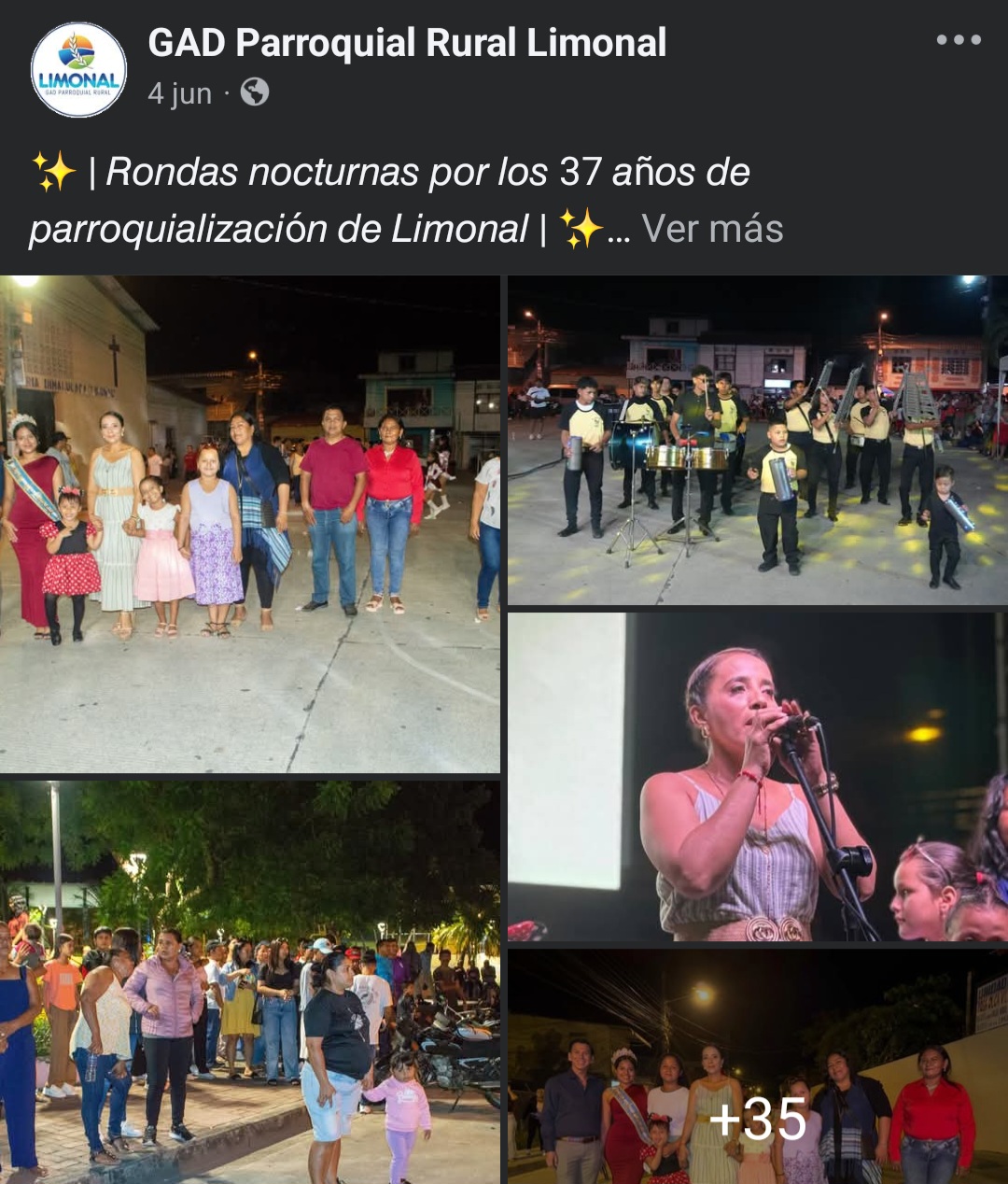The width and height of the screenshot is (1008, 1184).
Task: View the photo of the crowd under trees
Action: (250, 981)
